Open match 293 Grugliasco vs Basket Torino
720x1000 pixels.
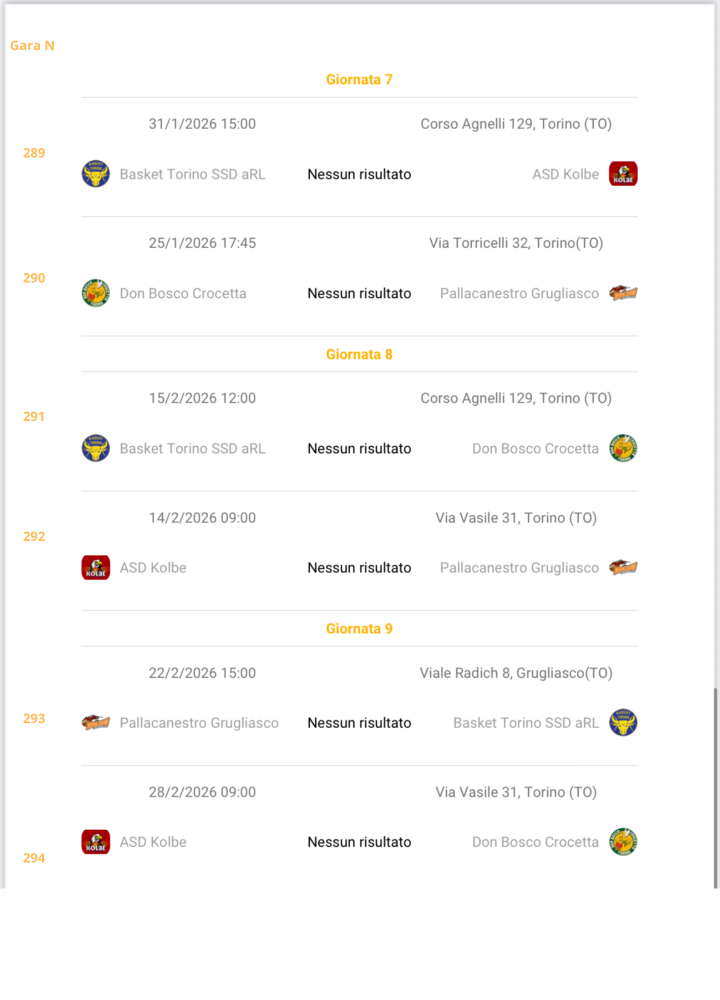click(x=359, y=722)
